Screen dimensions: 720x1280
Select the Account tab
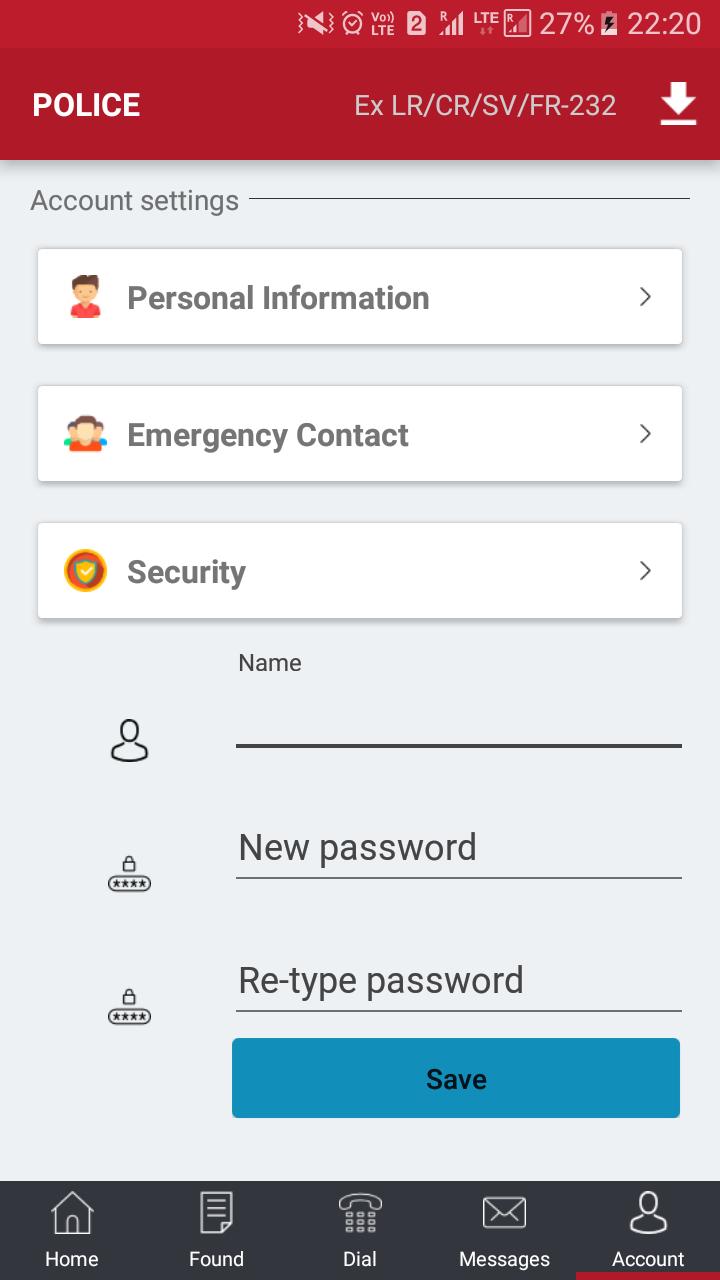(648, 1230)
